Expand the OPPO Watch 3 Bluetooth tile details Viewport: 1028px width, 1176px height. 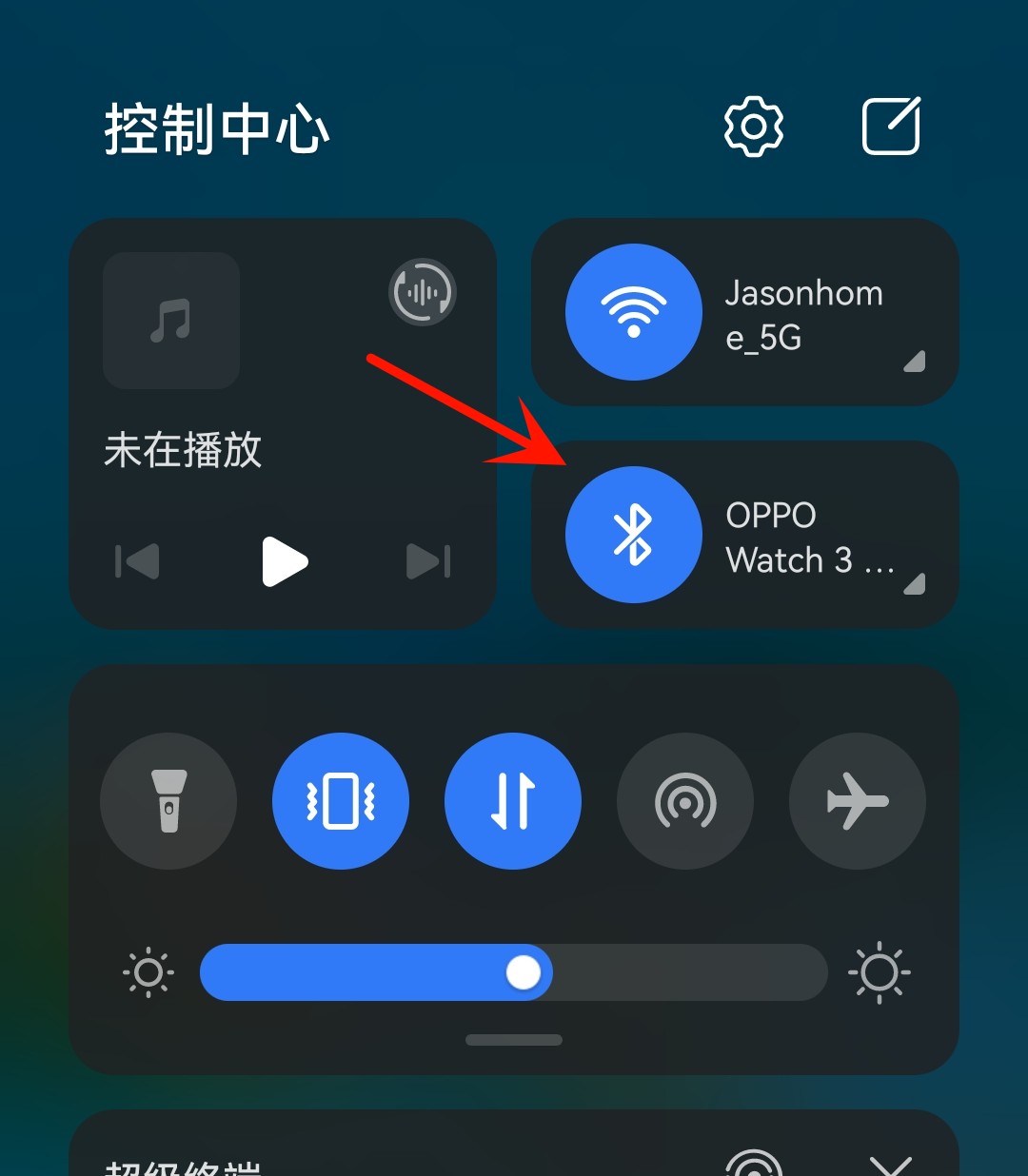[x=913, y=583]
